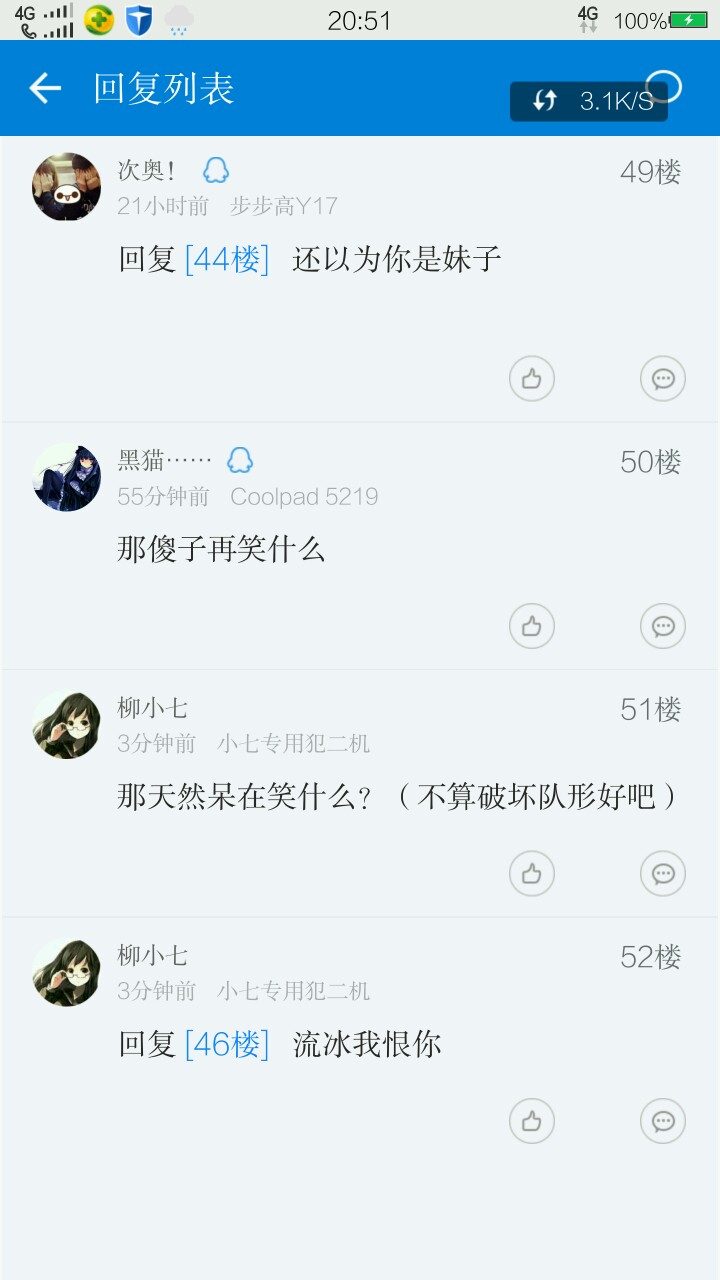Like the 52楼 reply 流冰我恨你
The height and width of the screenshot is (1280, 720).
point(531,1121)
